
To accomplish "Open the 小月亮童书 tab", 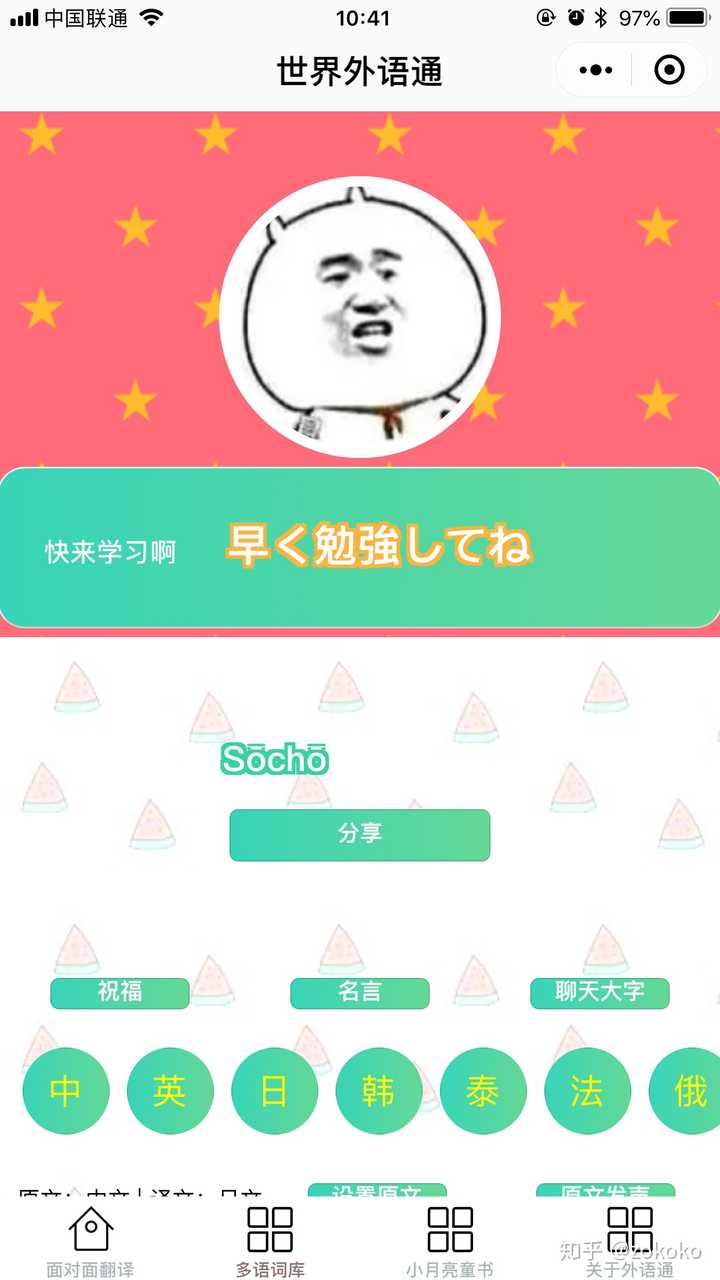I will coord(450,1240).
